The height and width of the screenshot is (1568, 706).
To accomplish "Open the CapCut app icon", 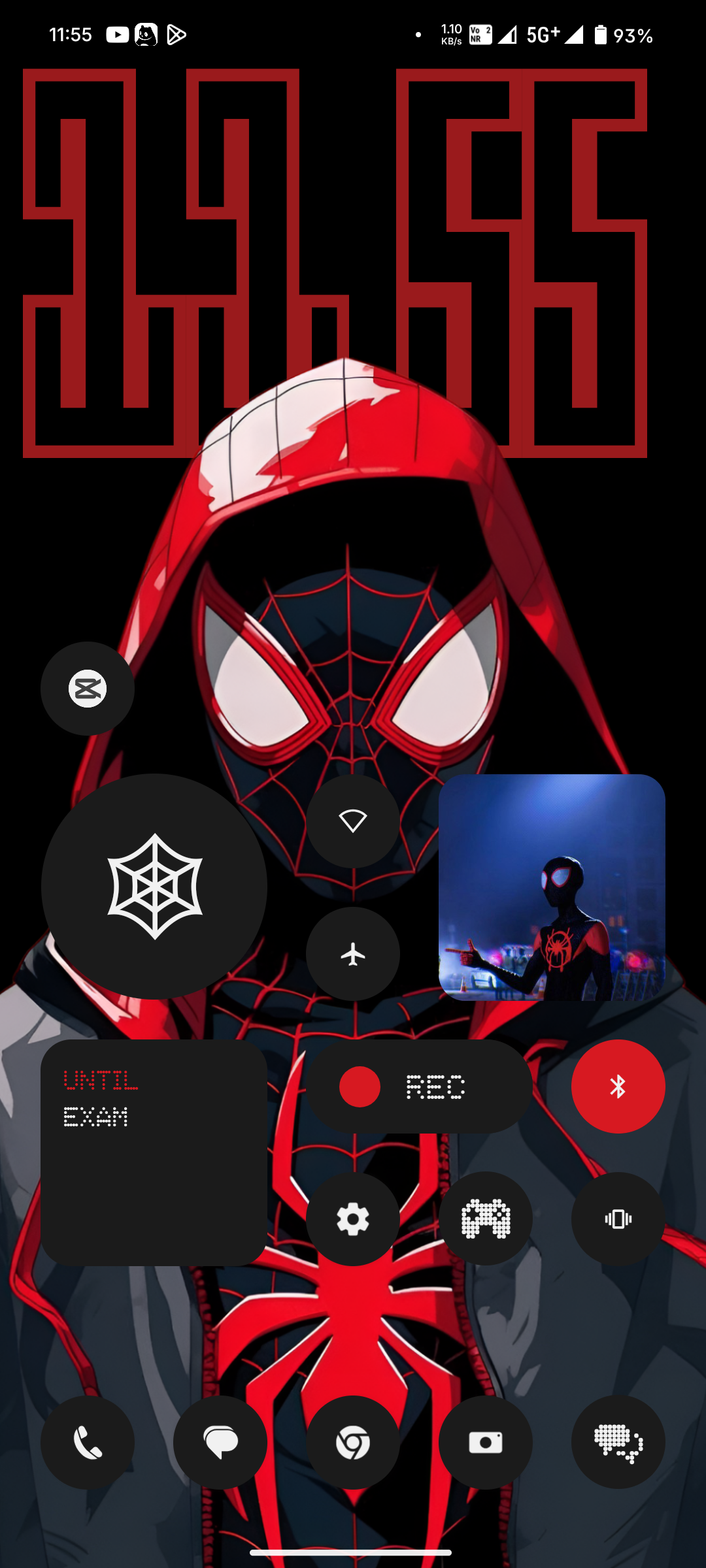I will [x=88, y=689].
